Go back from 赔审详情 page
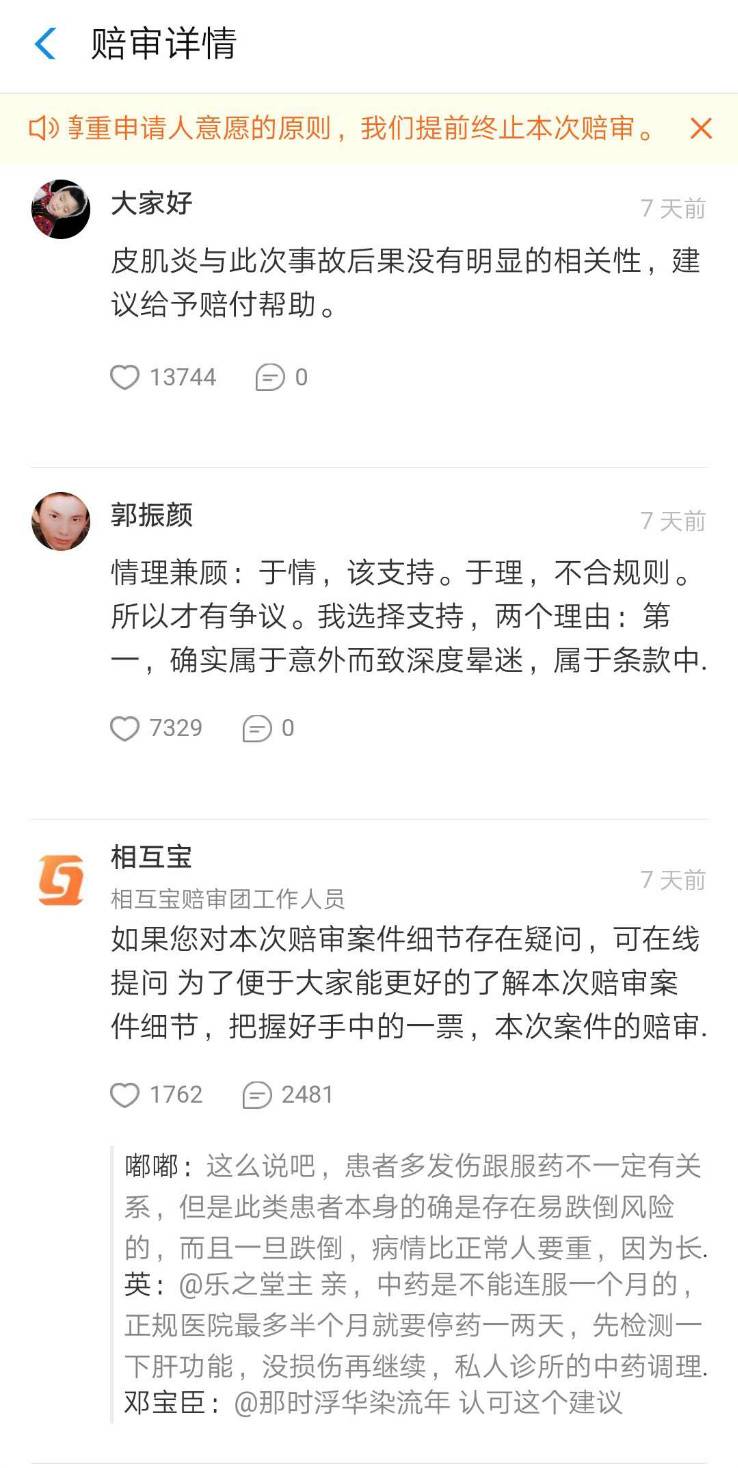738x1468 pixels. (x=45, y=44)
